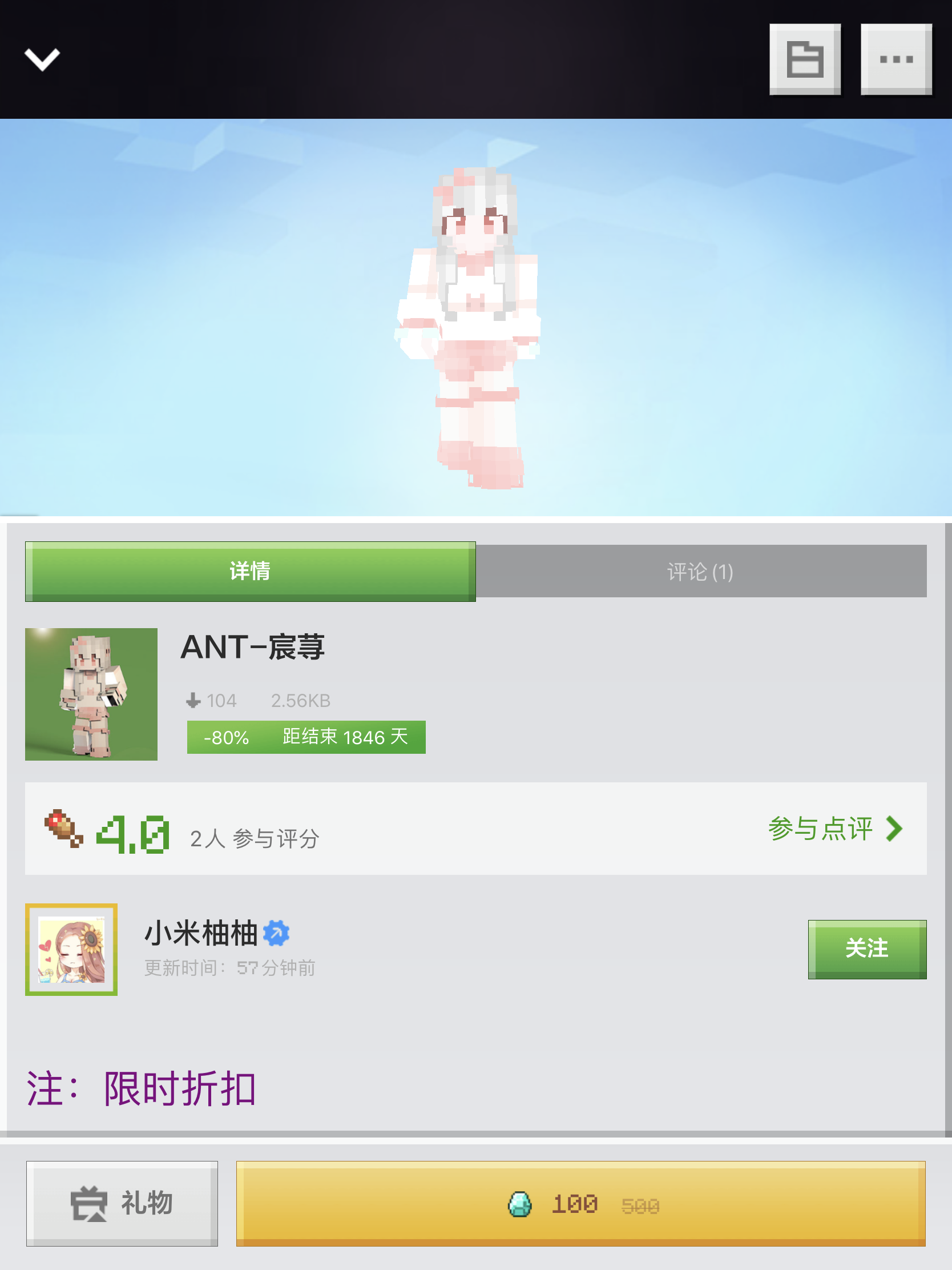
Task: Open the folder icon button
Action: [805, 59]
